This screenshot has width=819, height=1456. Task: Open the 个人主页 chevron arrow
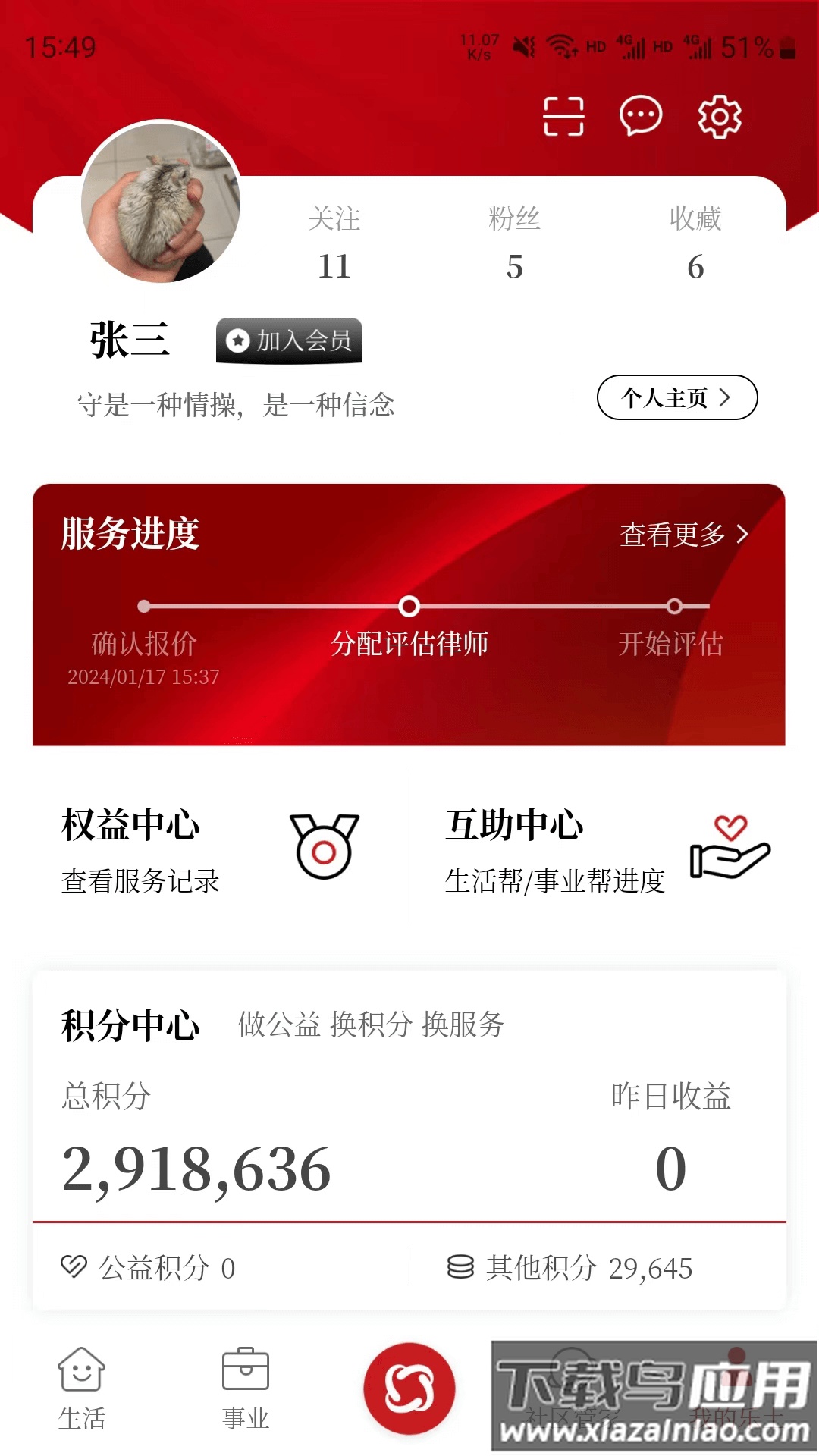726,397
